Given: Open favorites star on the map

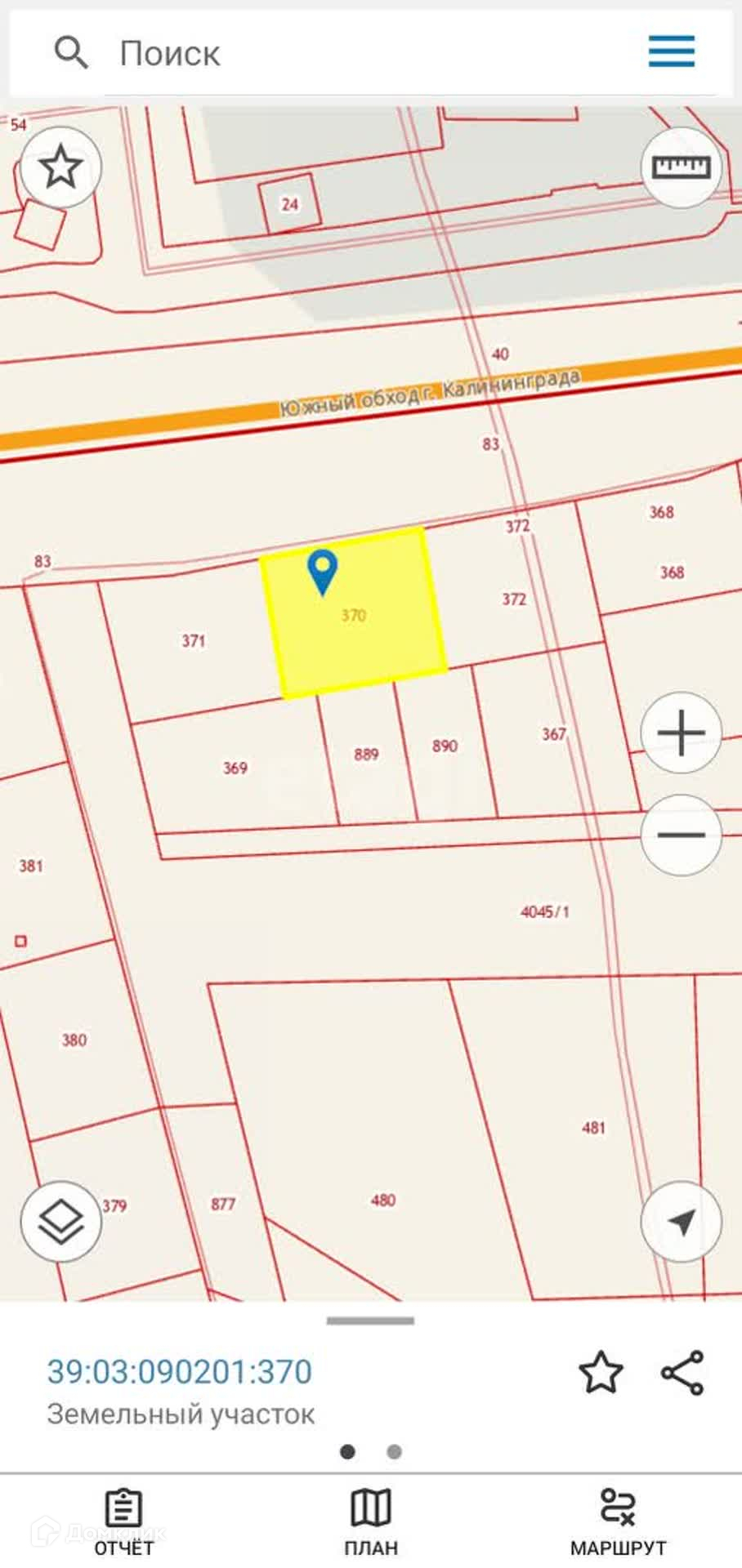Looking at the screenshot, I should pos(61,167).
